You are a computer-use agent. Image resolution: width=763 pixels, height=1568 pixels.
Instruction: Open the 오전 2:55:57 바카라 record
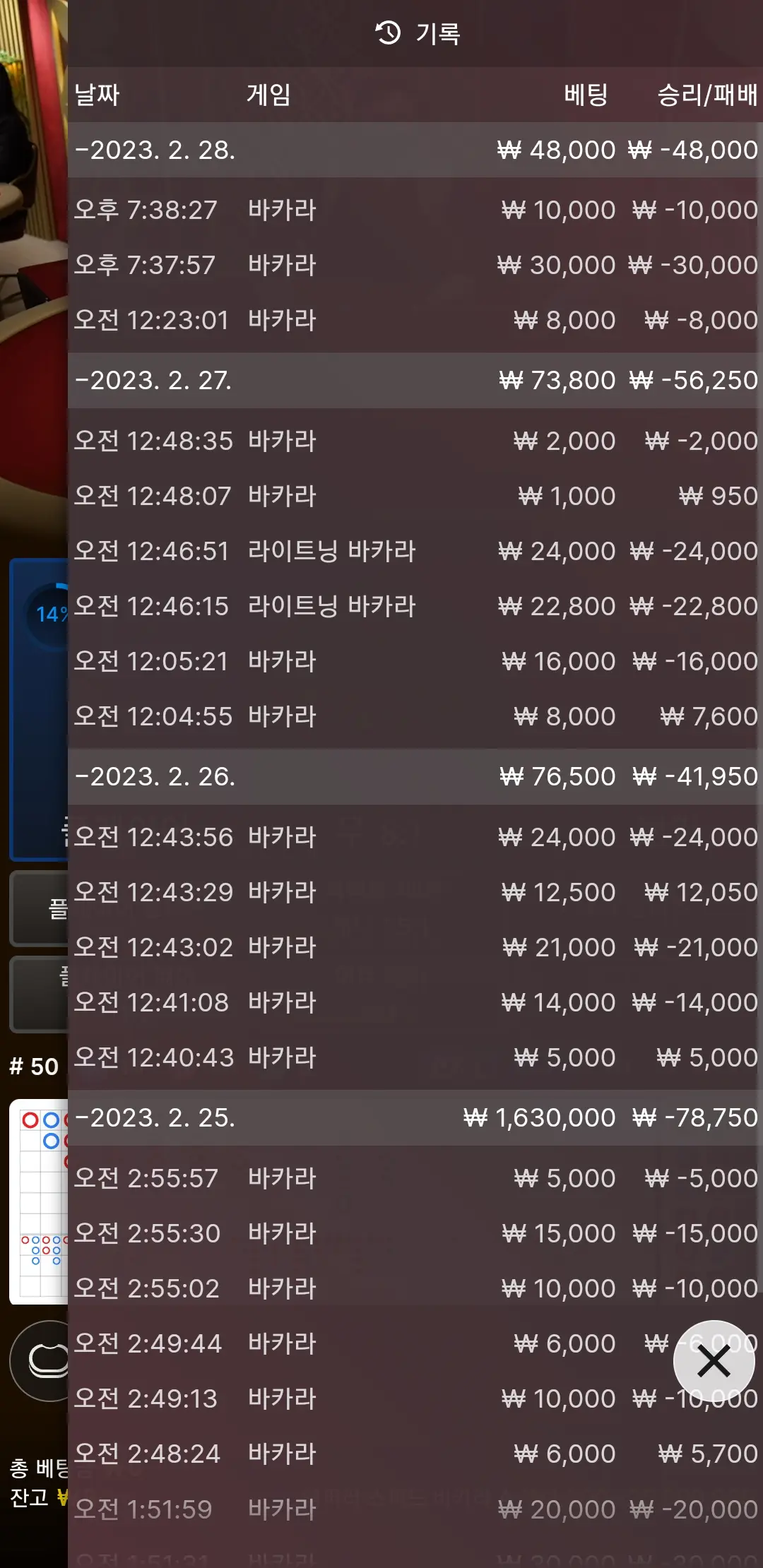pos(415,1178)
